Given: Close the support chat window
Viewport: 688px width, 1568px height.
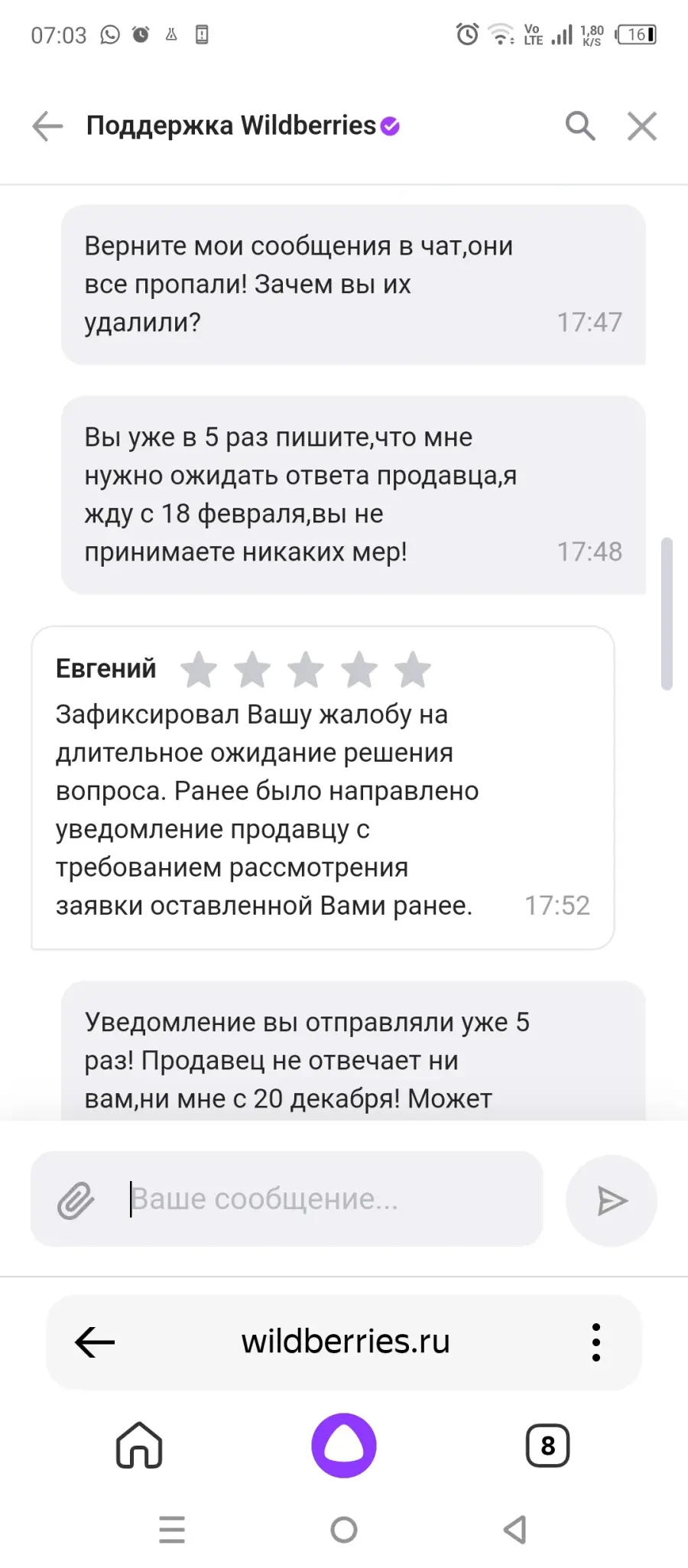Looking at the screenshot, I should pyautogui.click(x=642, y=126).
